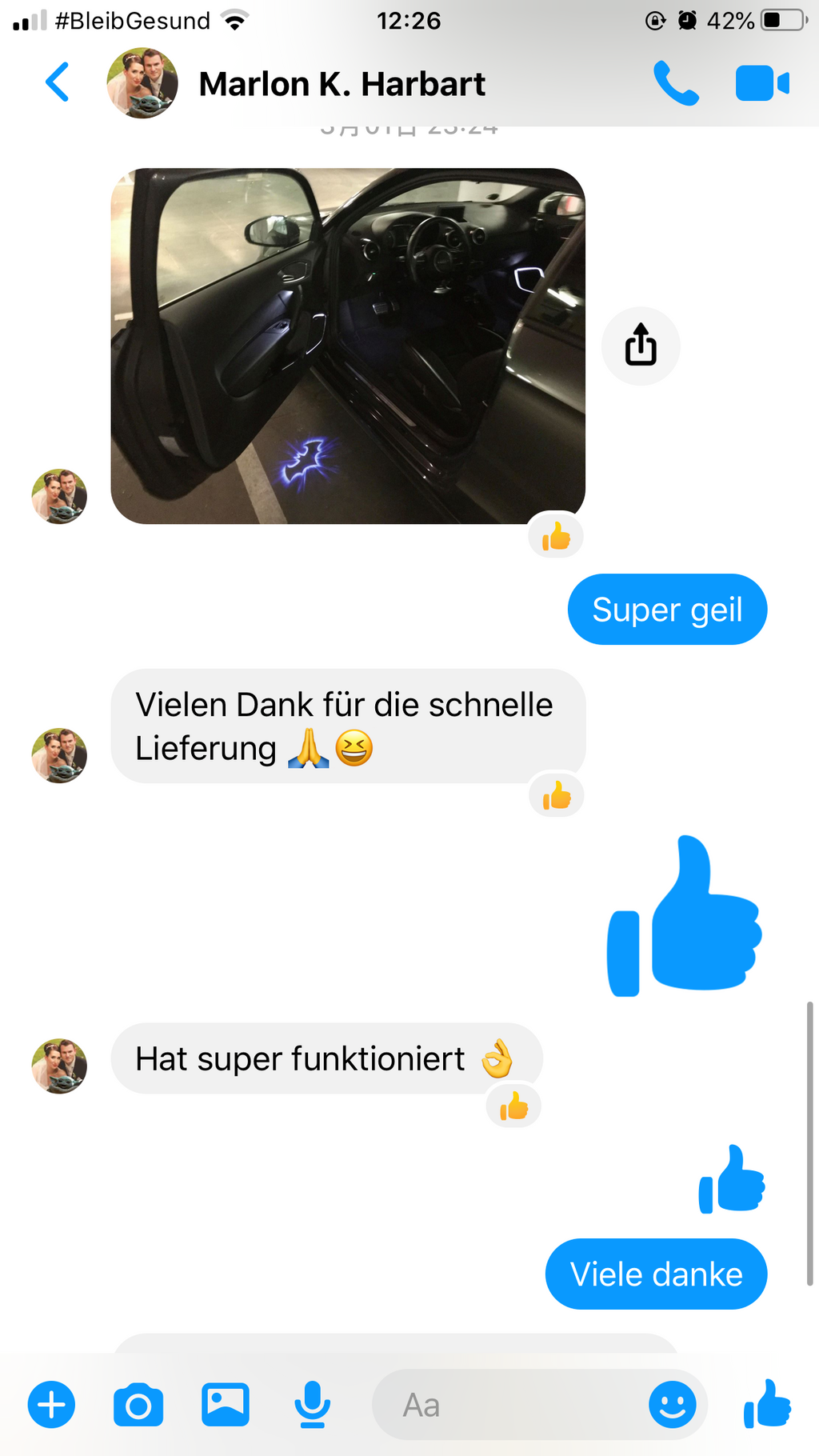Send a thumbs-up like
819x1456 pixels.
click(x=767, y=1405)
